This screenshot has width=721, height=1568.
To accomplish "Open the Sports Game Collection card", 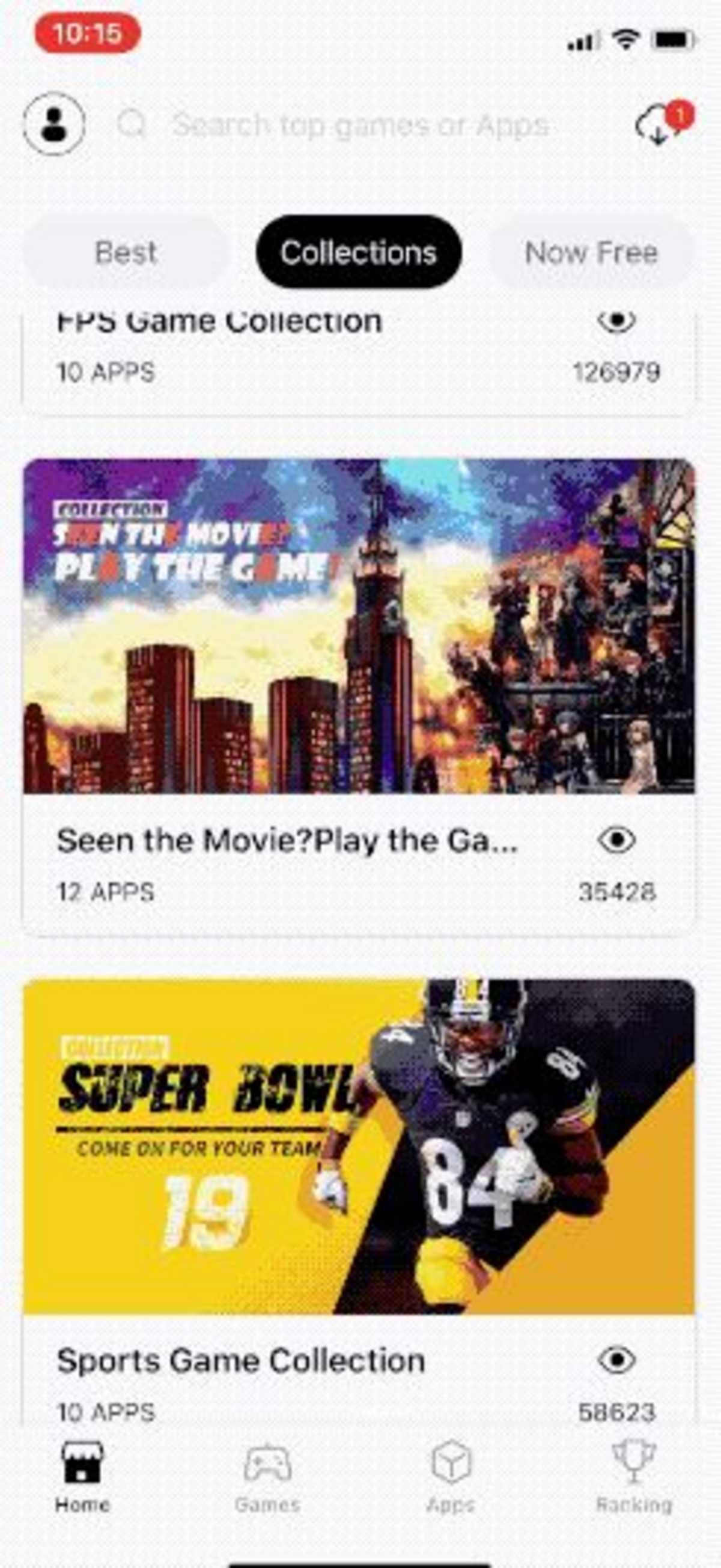I will 359,1205.
